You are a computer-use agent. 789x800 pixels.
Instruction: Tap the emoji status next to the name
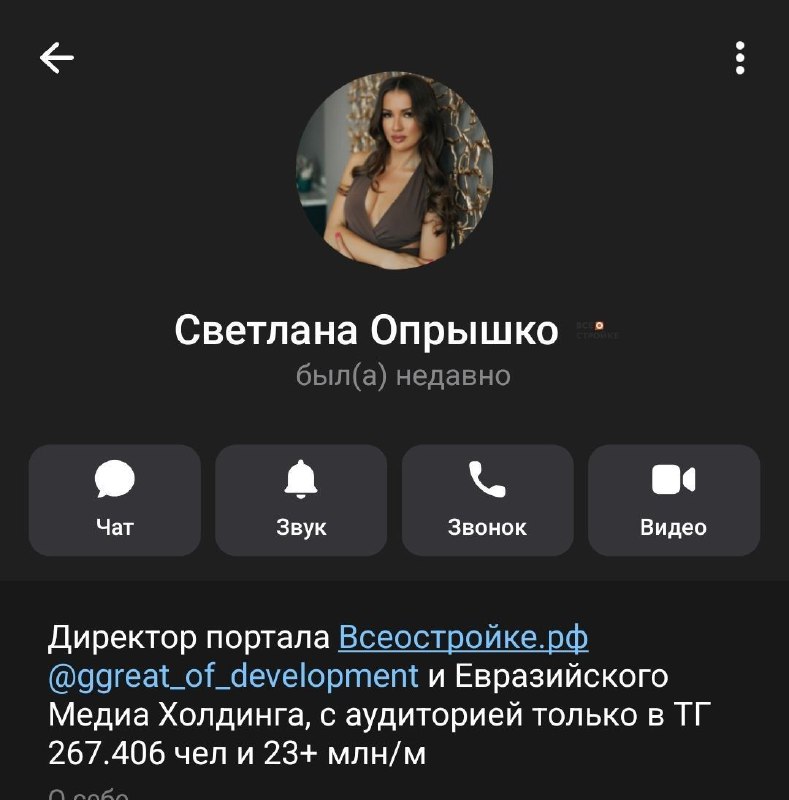pos(597,330)
